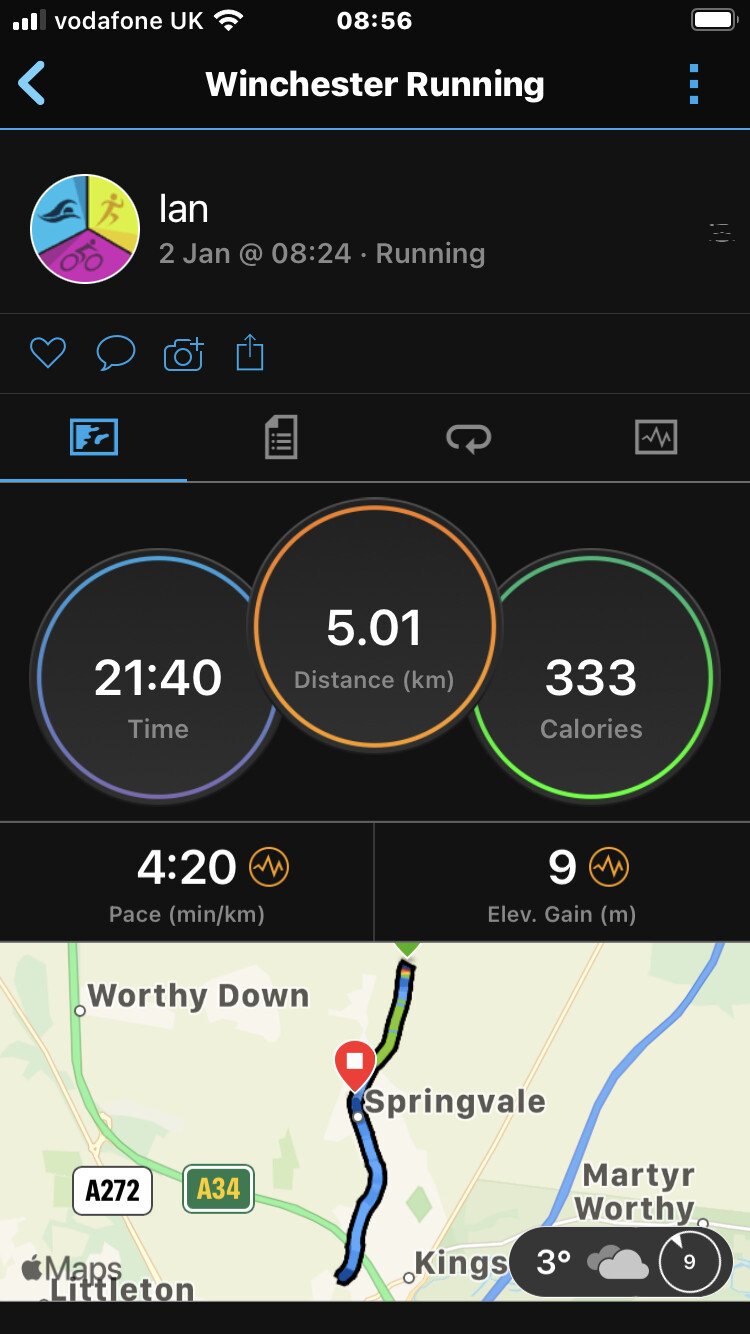Switch to the laps tab

click(468, 438)
